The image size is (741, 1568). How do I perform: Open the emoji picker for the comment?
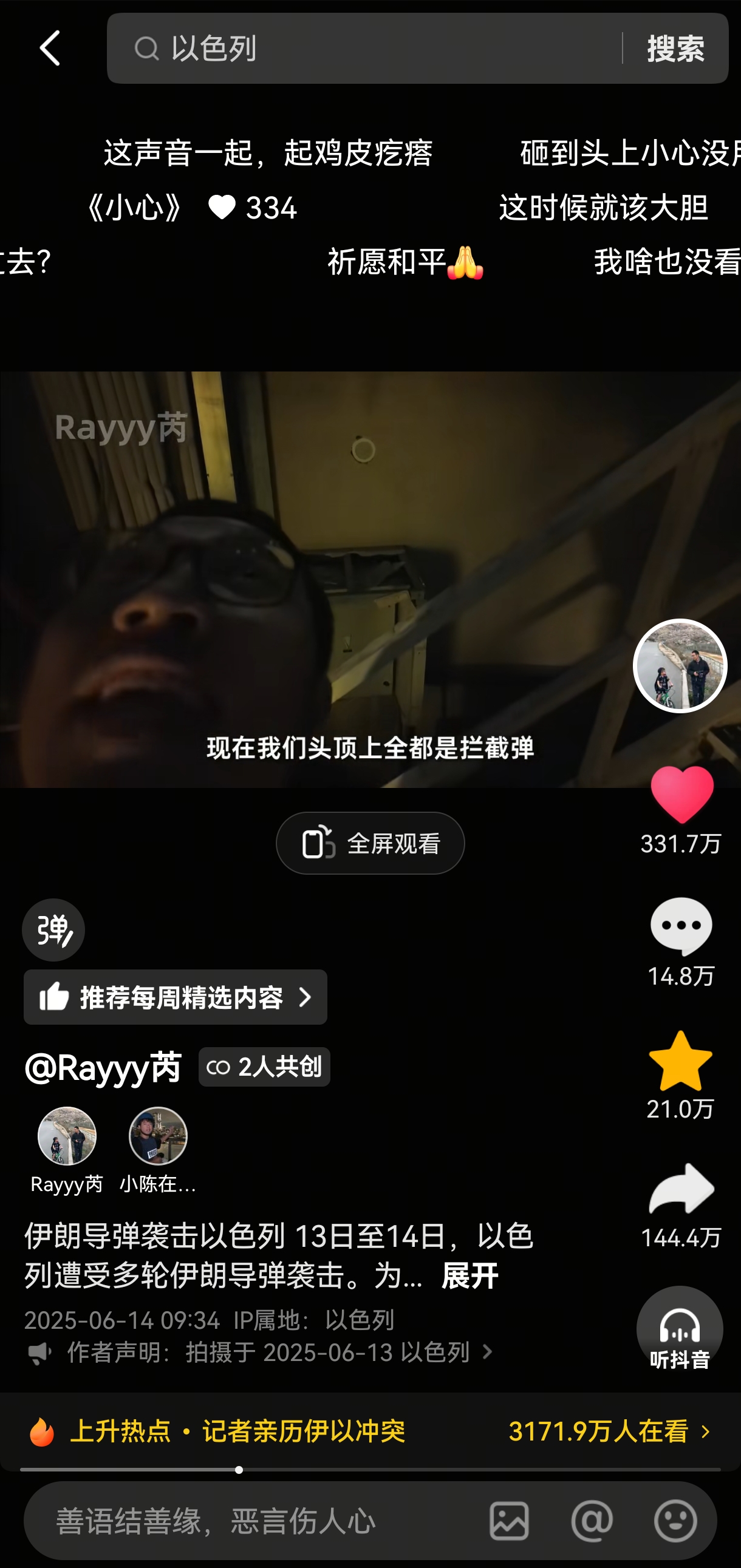(675, 1521)
